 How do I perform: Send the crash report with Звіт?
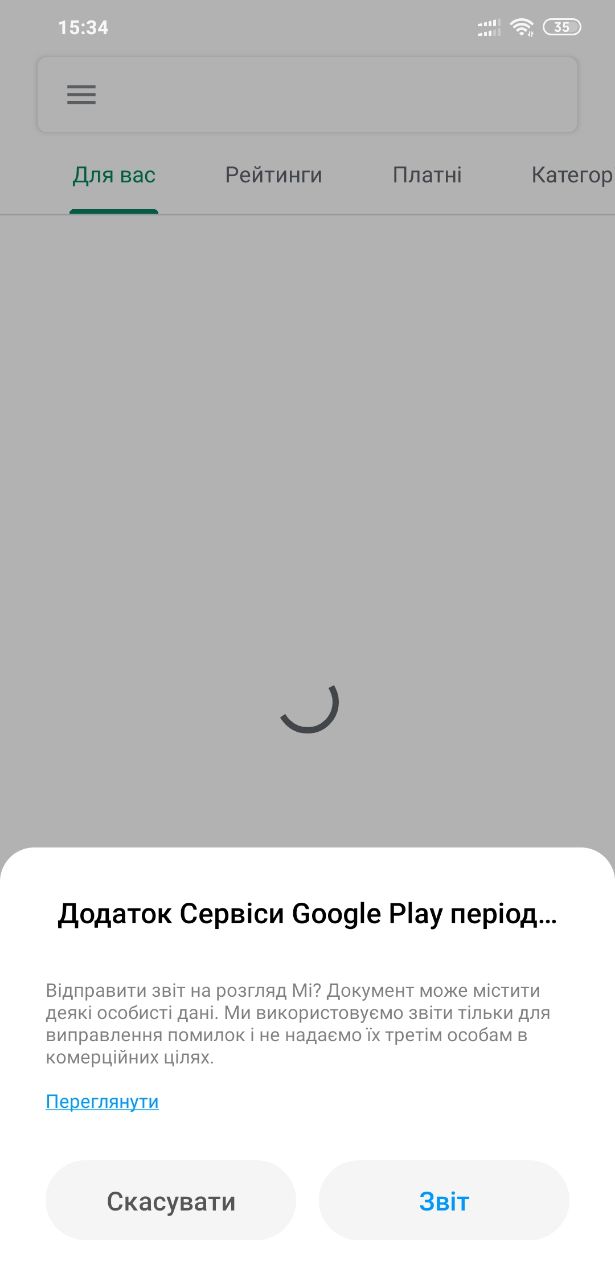pos(444,1201)
